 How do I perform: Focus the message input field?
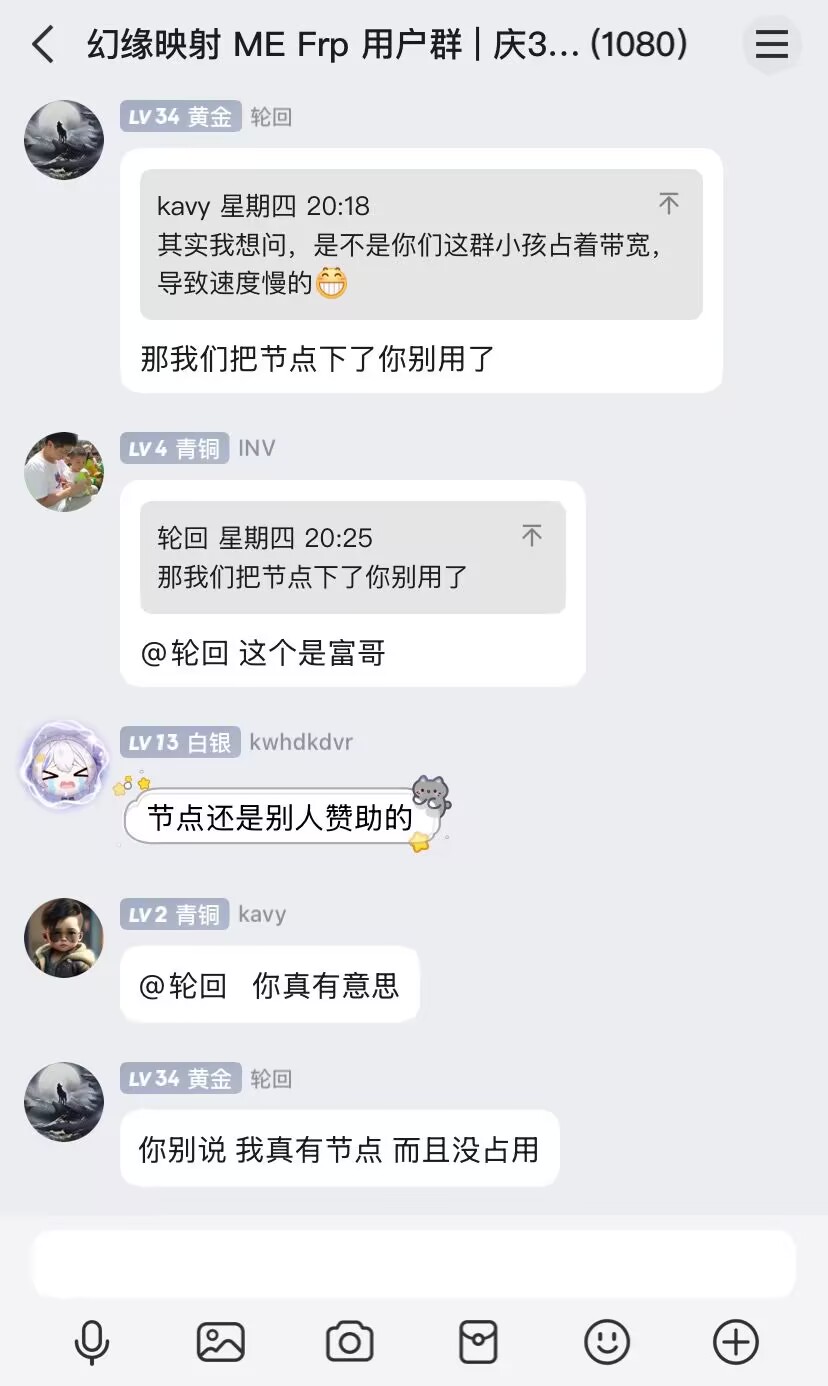[414, 1264]
